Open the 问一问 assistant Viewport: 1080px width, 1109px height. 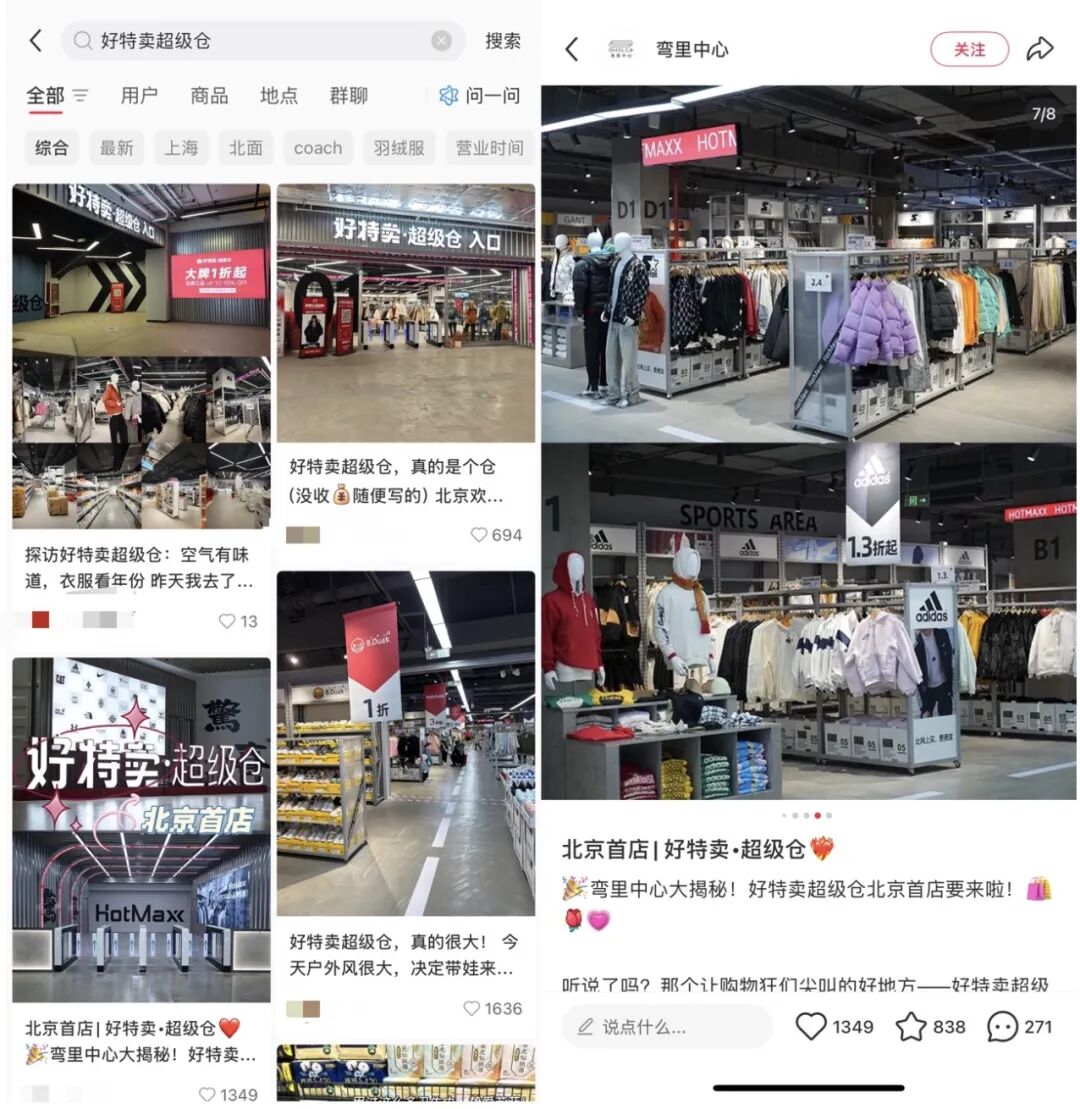pos(480,96)
